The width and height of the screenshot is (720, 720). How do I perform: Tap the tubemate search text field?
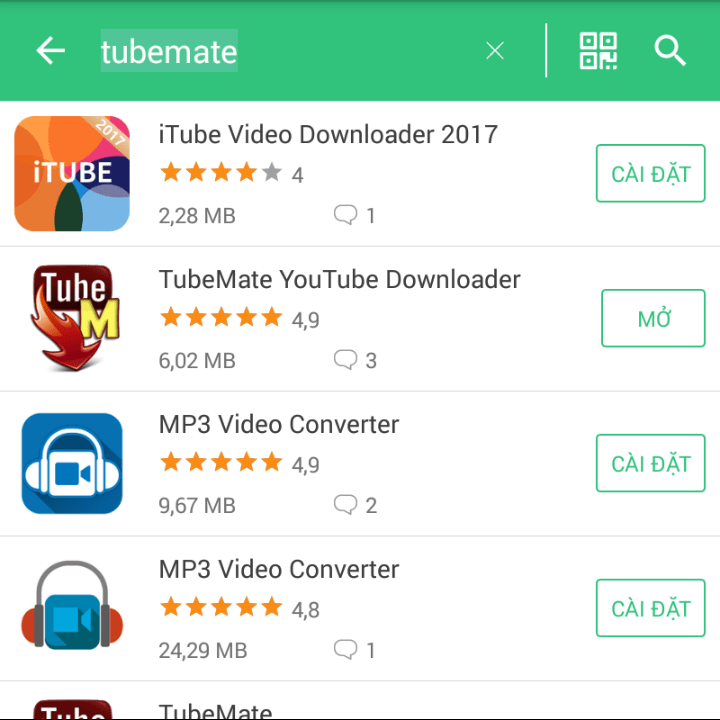[280, 51]
